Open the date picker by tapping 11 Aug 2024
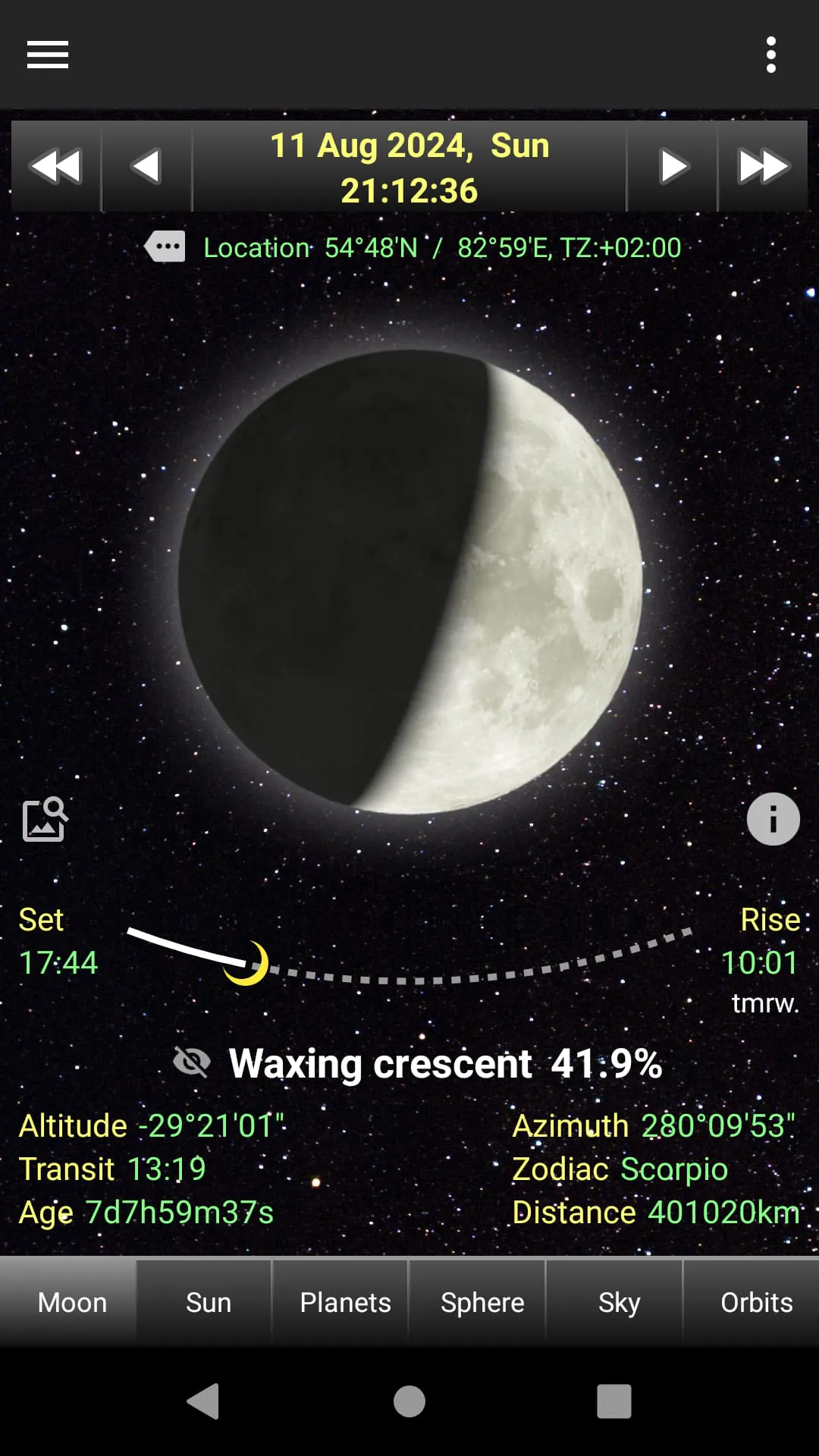This screenshot has height=1456, width=819. click(x=409, y=145)
